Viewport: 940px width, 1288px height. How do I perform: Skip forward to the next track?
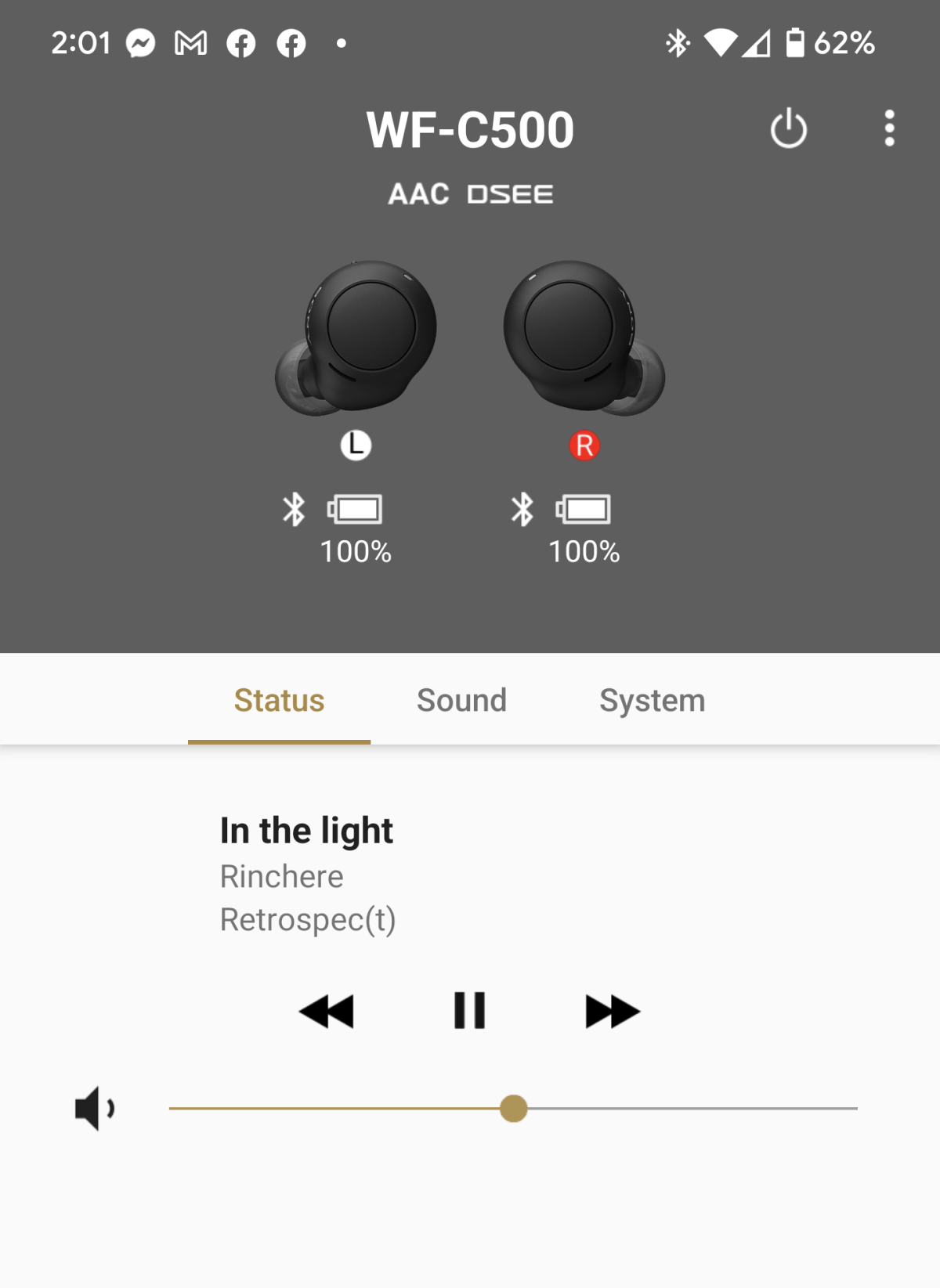coord(613,1011)
